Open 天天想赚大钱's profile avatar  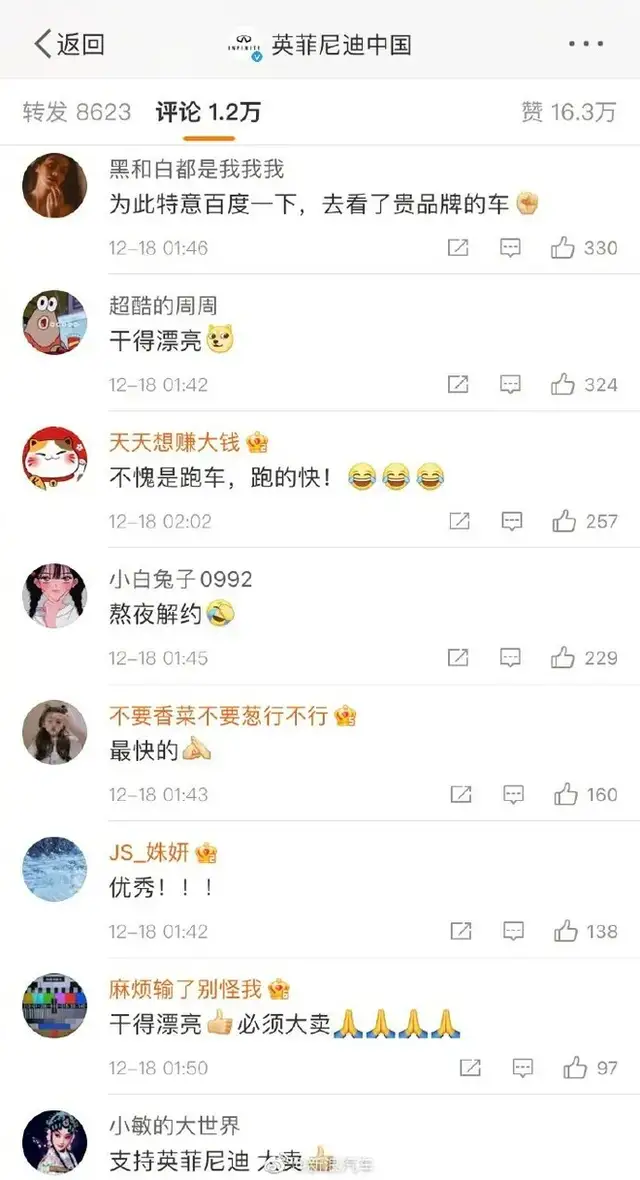tap(54, 458)
